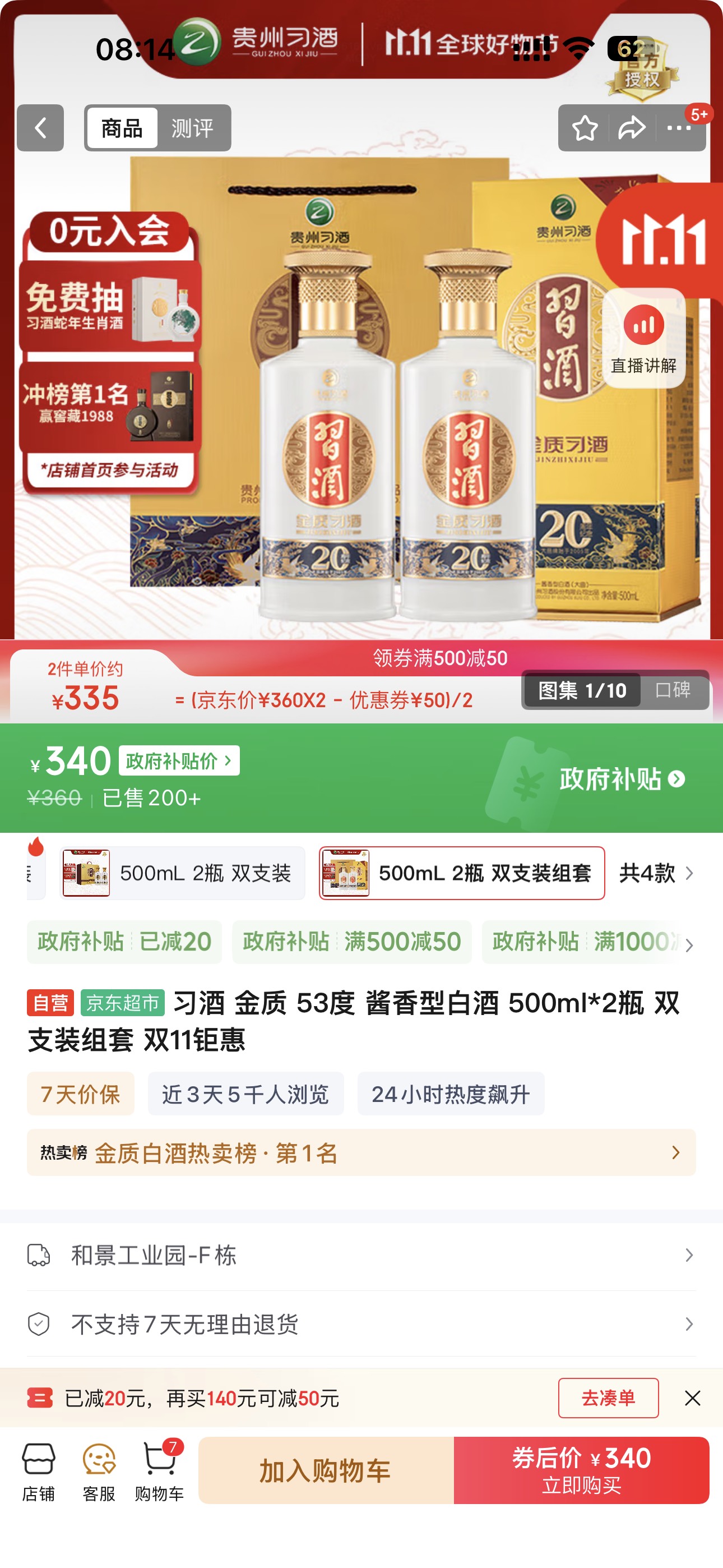
Task: Switch to the 测评 tab
Action: tap(192, 128)
